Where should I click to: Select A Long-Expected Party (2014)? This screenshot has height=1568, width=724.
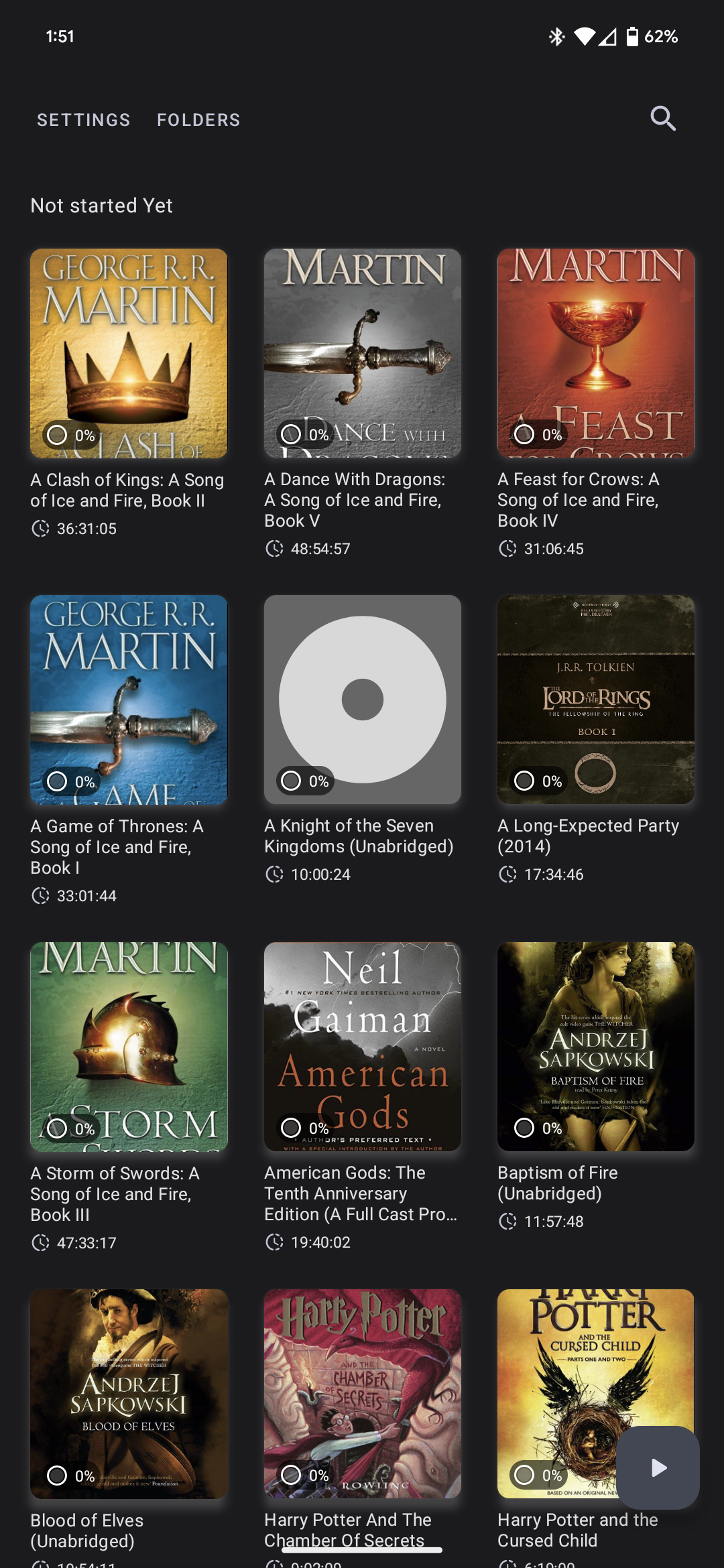[x=595, y=700]
